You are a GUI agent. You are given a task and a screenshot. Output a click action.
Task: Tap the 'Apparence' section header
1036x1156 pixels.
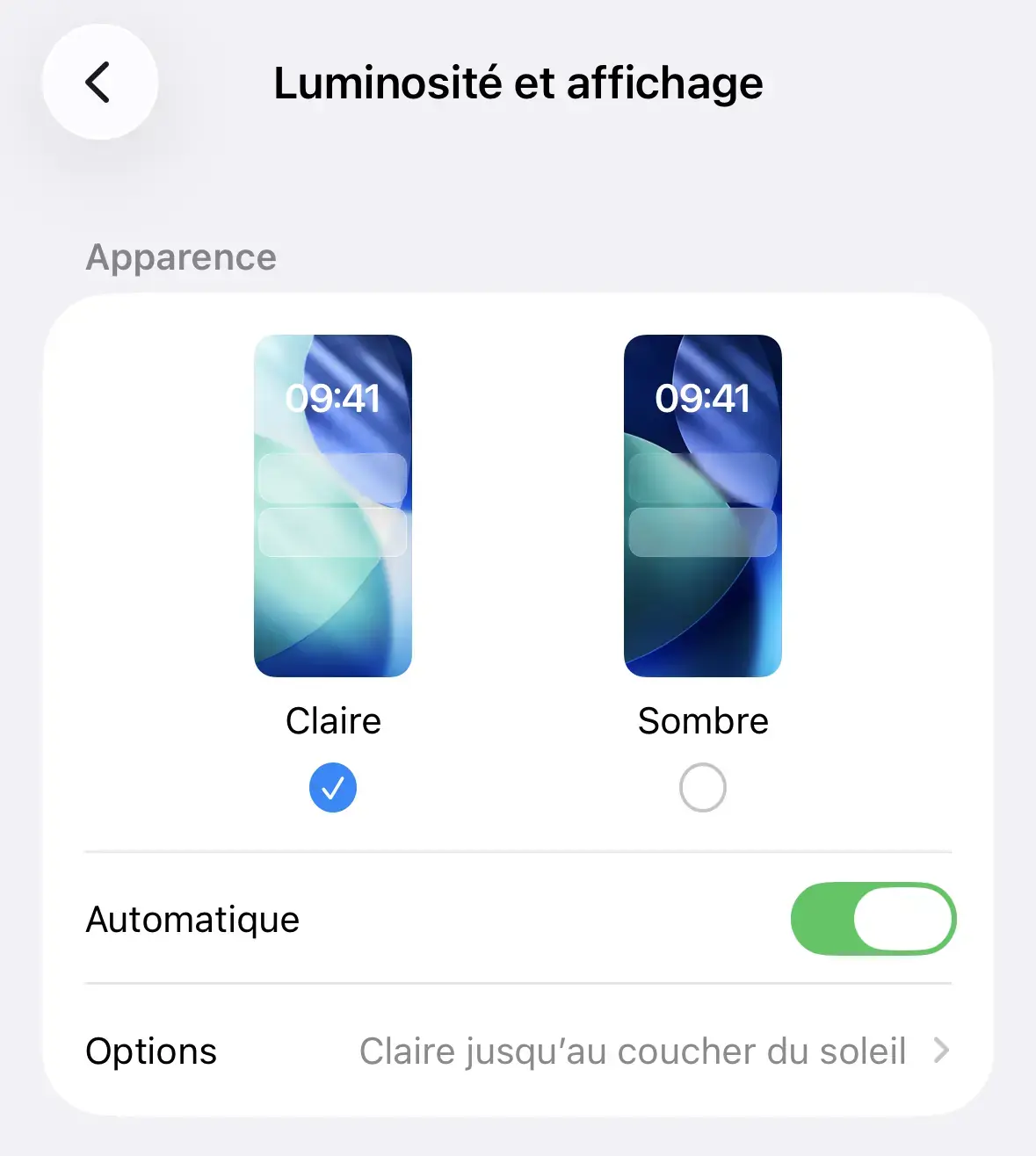[x=181, y=256]
